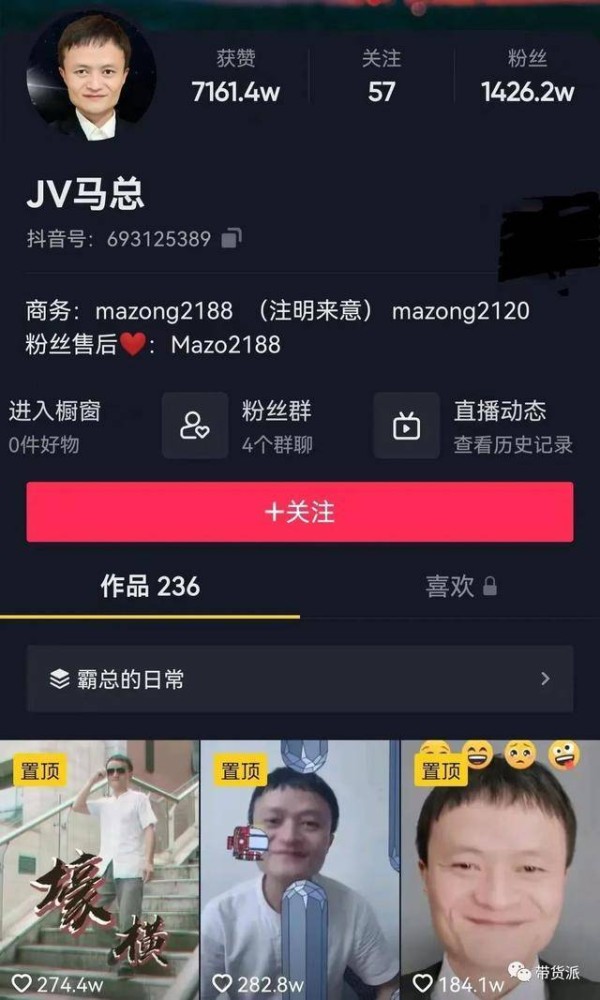Play the pinned video with 274.4w likes

coord(99,870)
